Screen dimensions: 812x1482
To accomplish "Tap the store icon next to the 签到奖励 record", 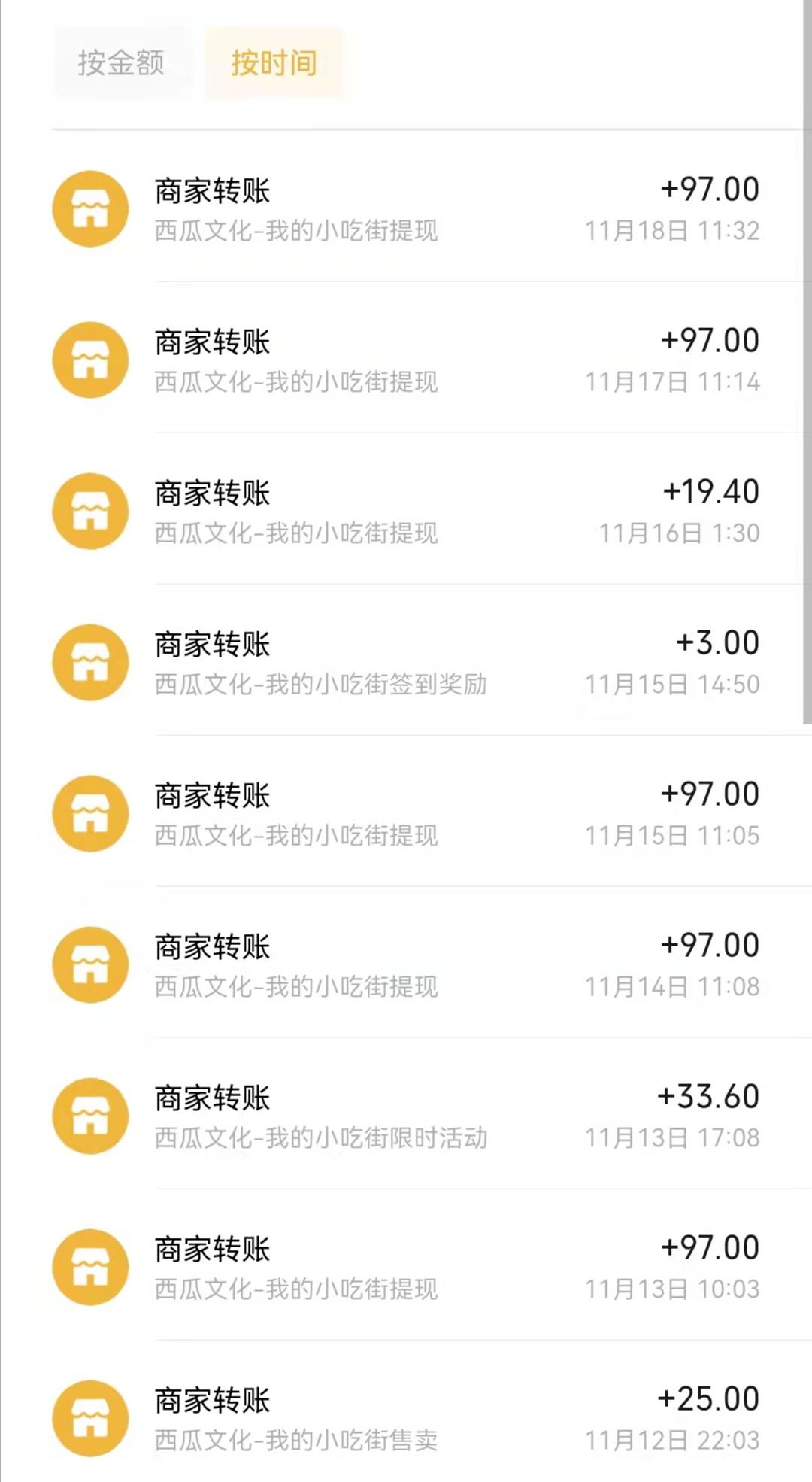I will coord(89,663).
